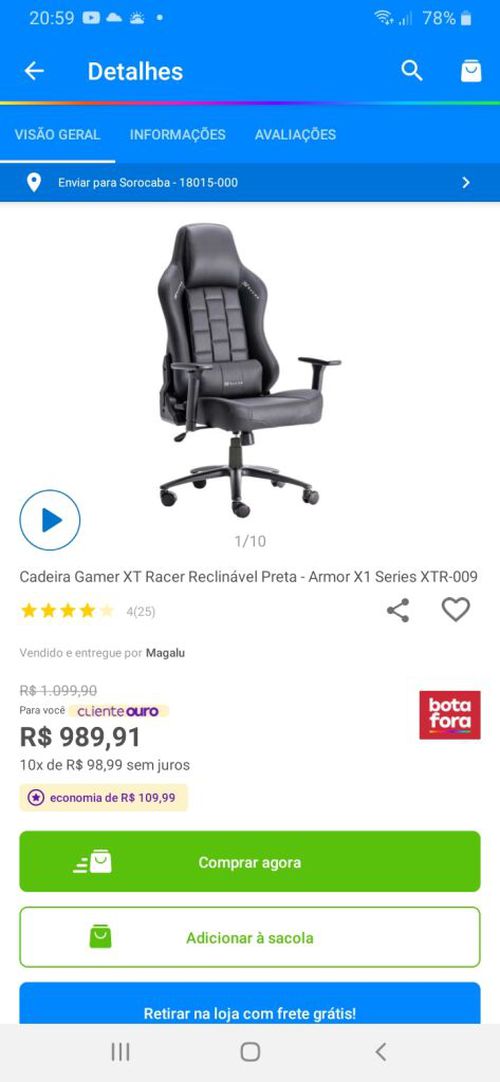Open the search magnifier icon

[412, 70]
